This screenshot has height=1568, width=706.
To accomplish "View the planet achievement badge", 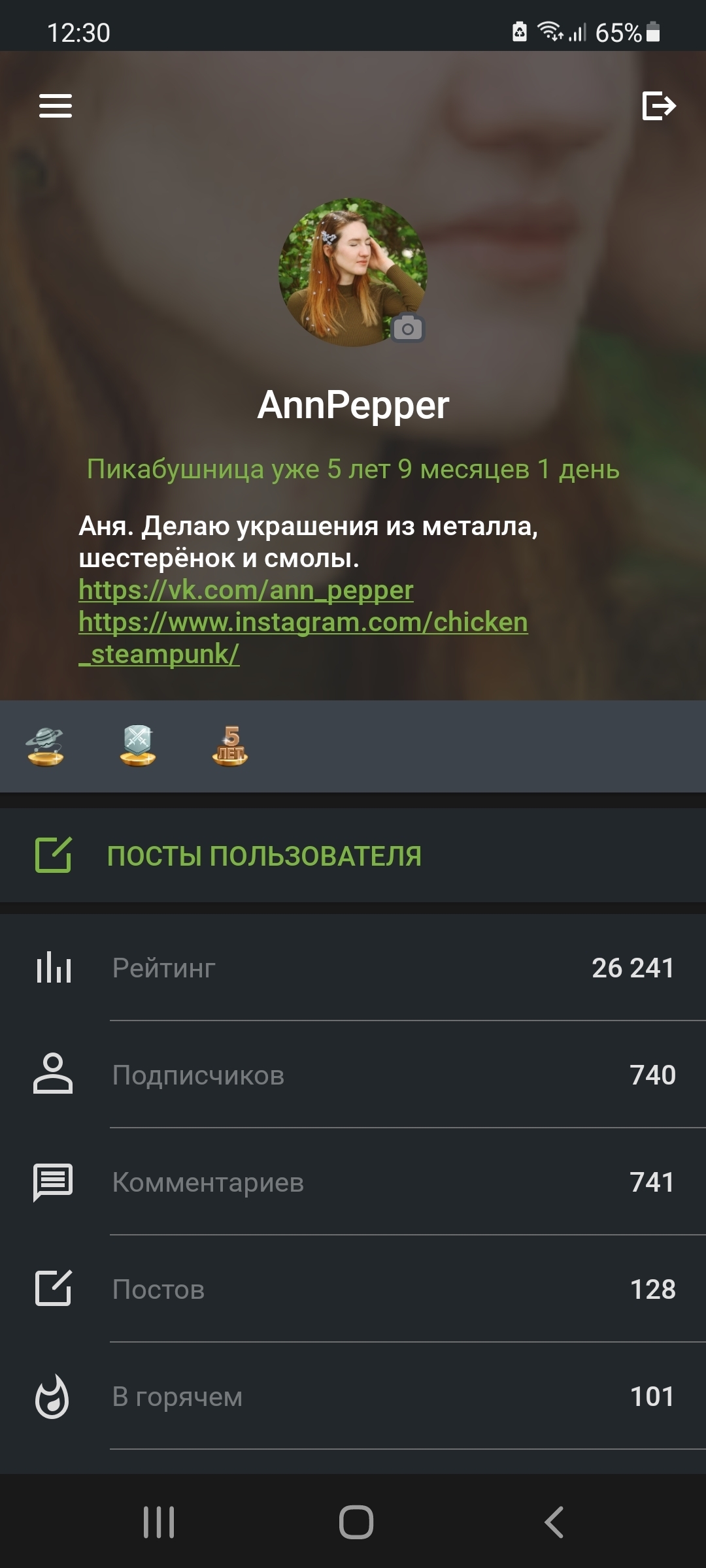I will point(45,746).
